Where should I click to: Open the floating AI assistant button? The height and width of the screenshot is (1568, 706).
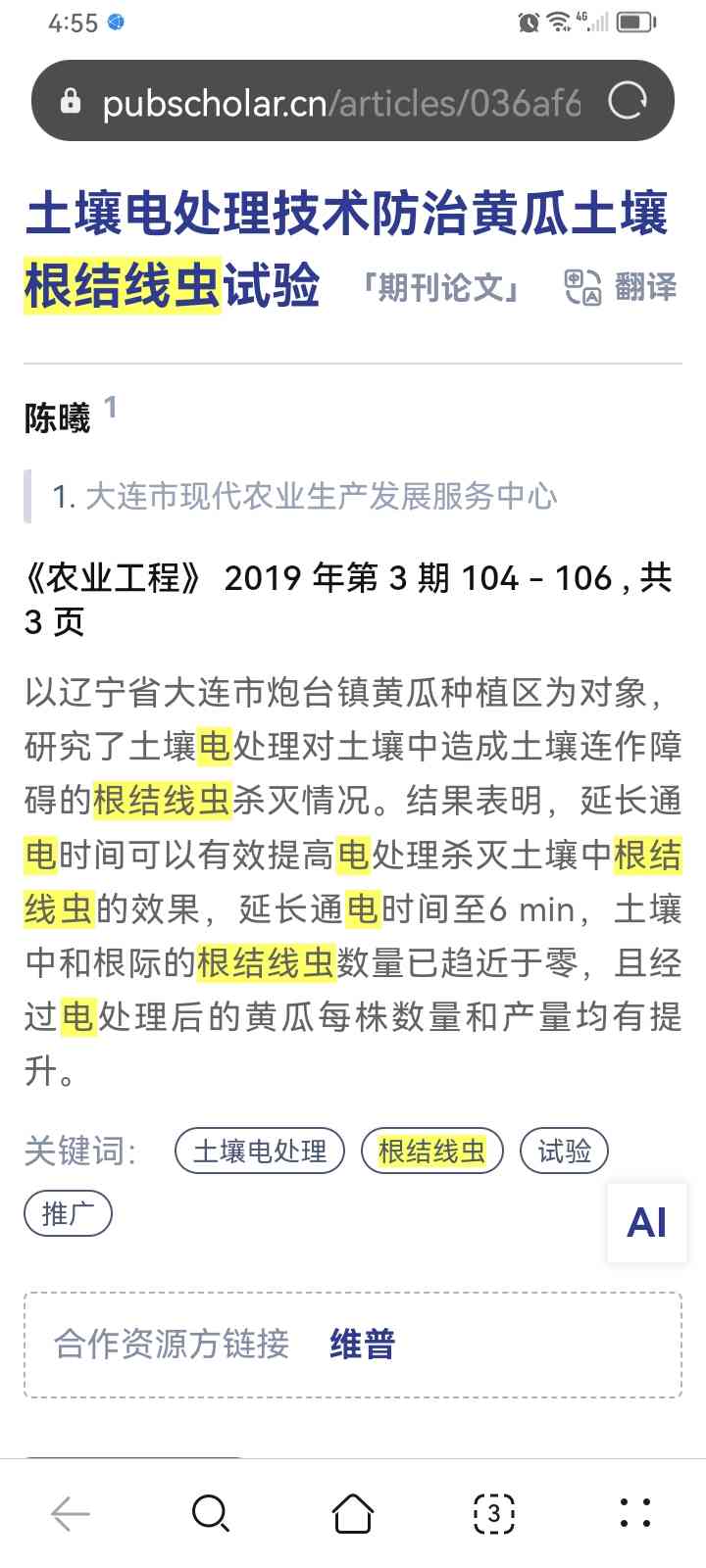(647, 1222)
